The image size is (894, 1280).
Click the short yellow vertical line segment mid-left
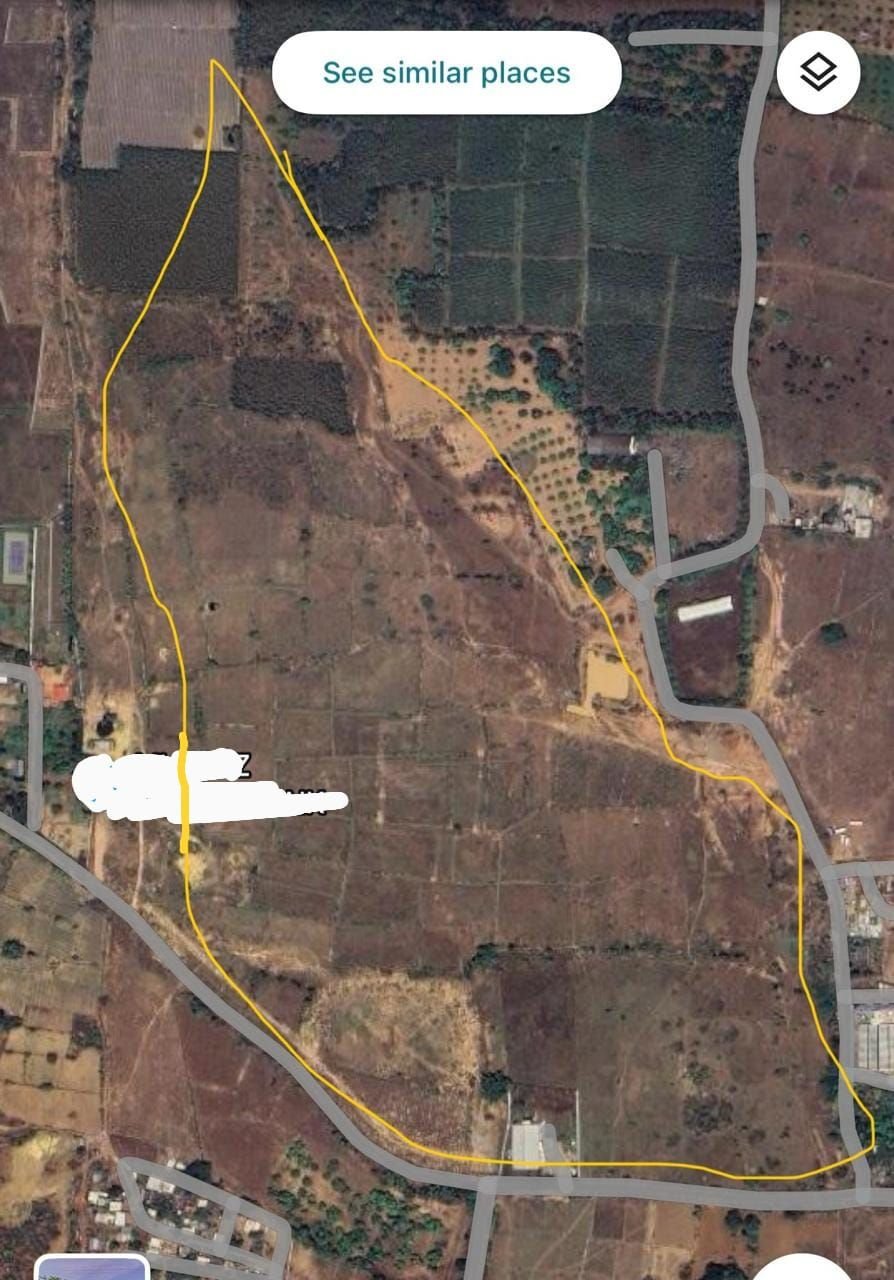coord(181,790)
